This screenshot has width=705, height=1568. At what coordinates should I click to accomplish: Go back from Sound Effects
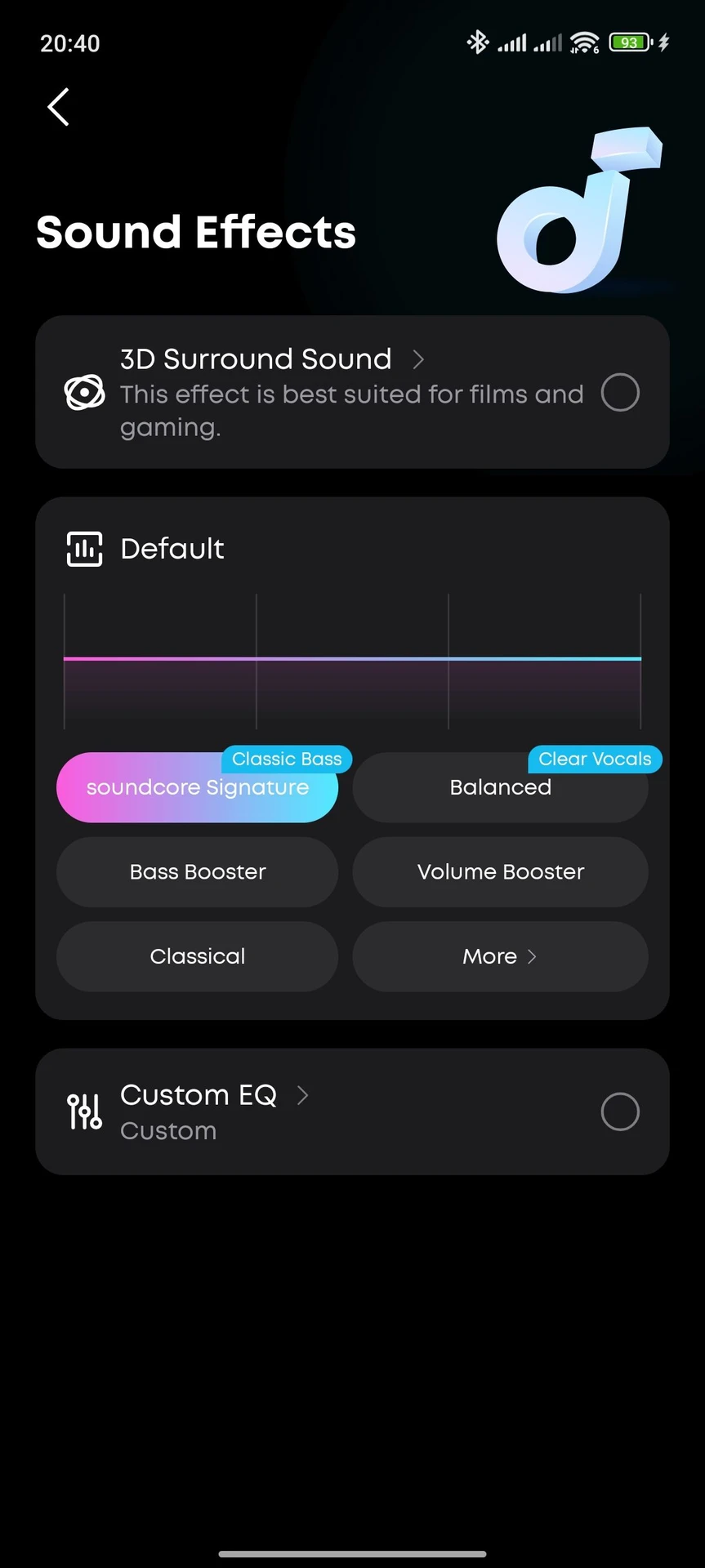click(x=58, y=107)
